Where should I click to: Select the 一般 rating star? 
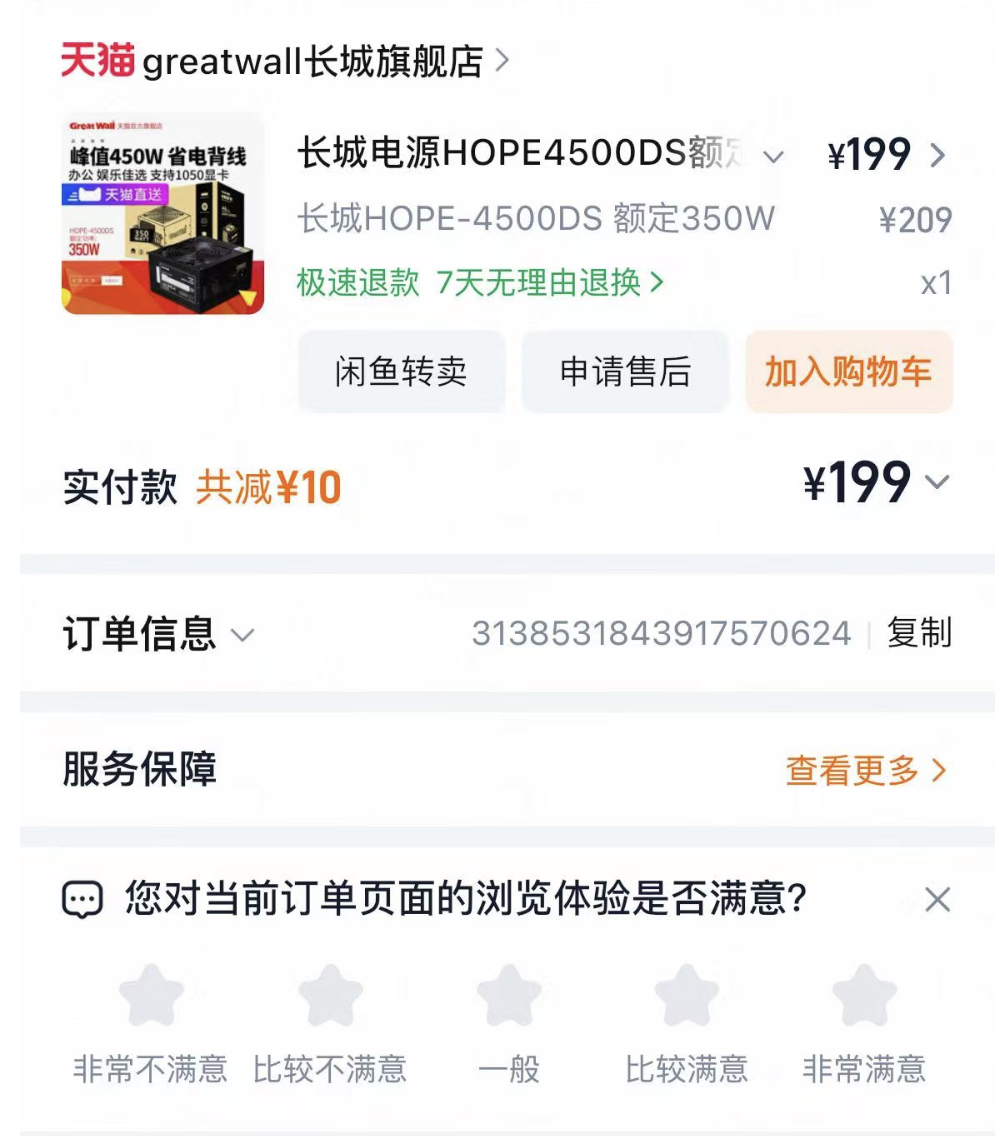point(509,997)
